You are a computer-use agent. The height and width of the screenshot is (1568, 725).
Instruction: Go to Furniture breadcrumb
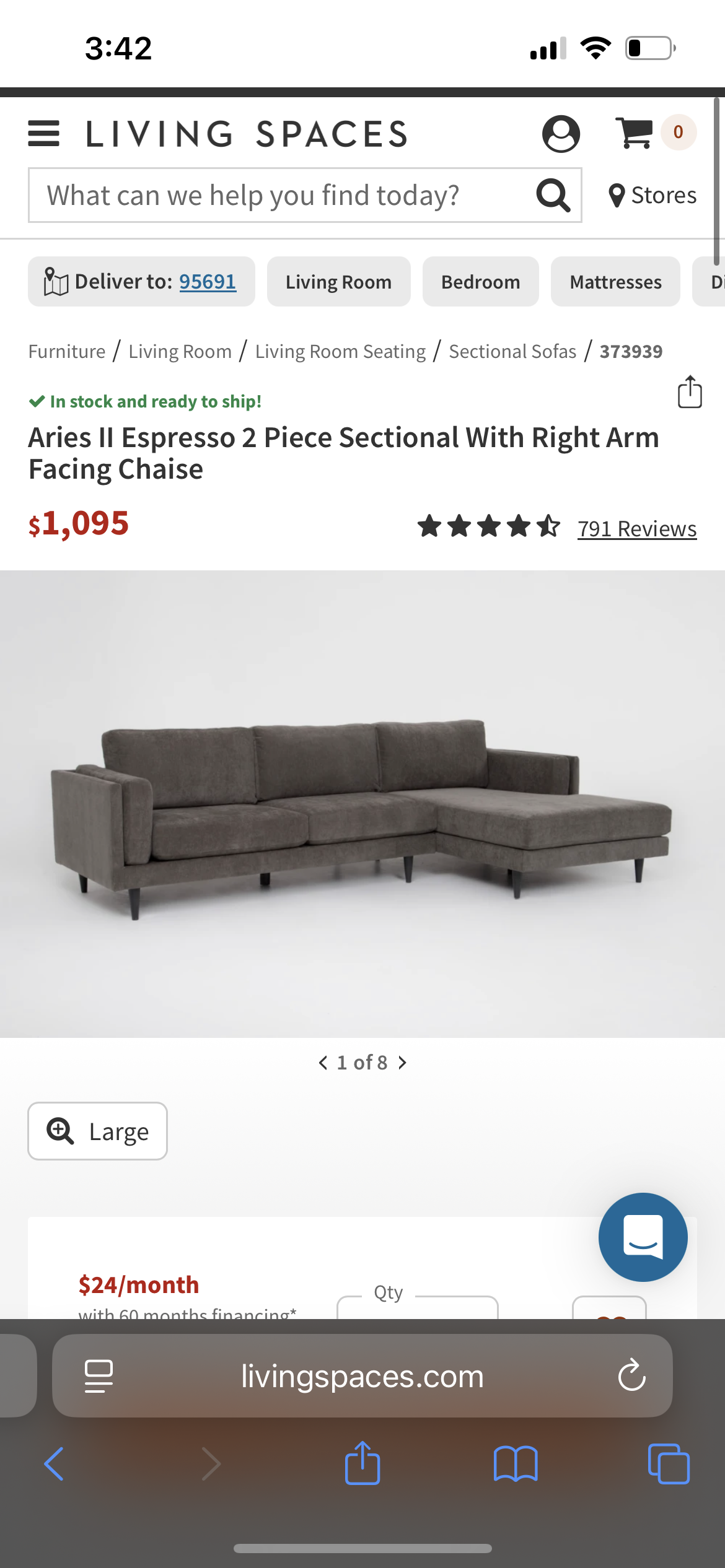coord(67,352)
